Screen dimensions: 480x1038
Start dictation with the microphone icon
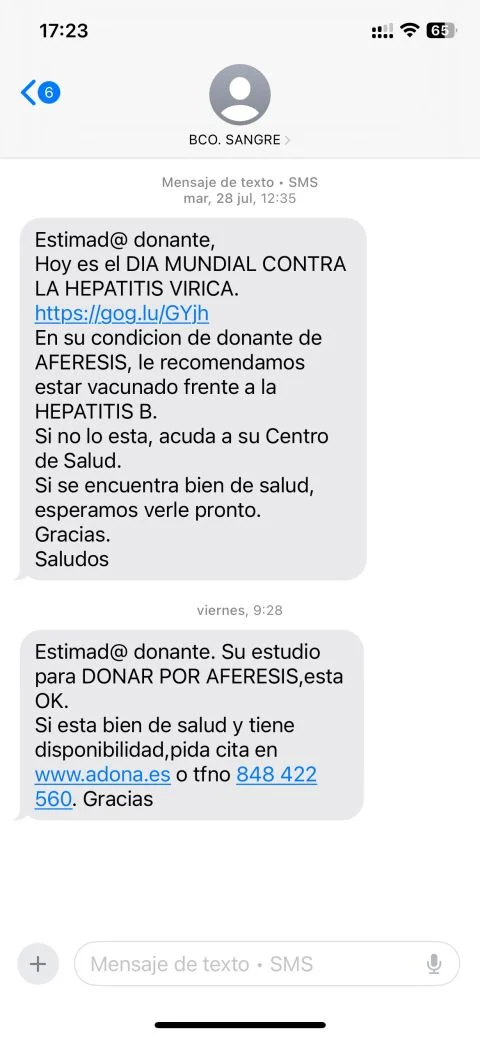pyautogui.click(x=434, y=964)
